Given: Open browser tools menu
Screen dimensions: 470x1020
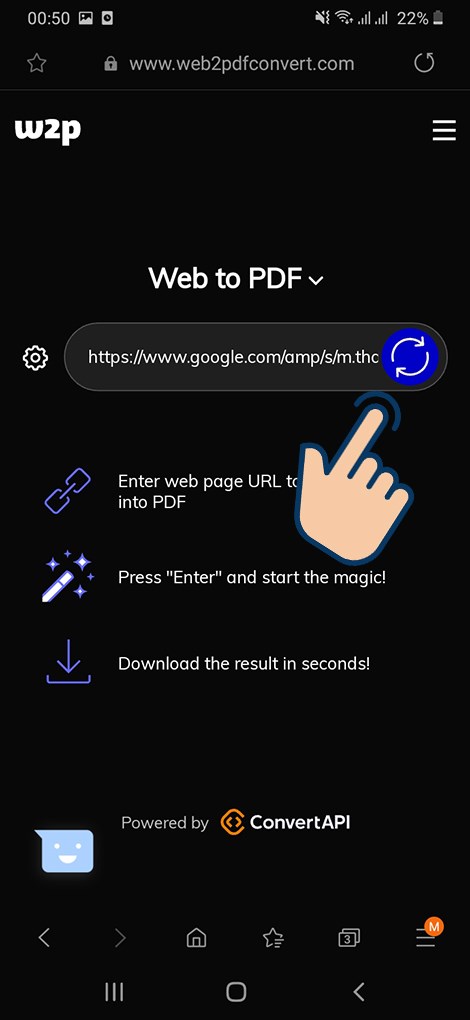Looking at the screenshot, I should tap(426, 935).
